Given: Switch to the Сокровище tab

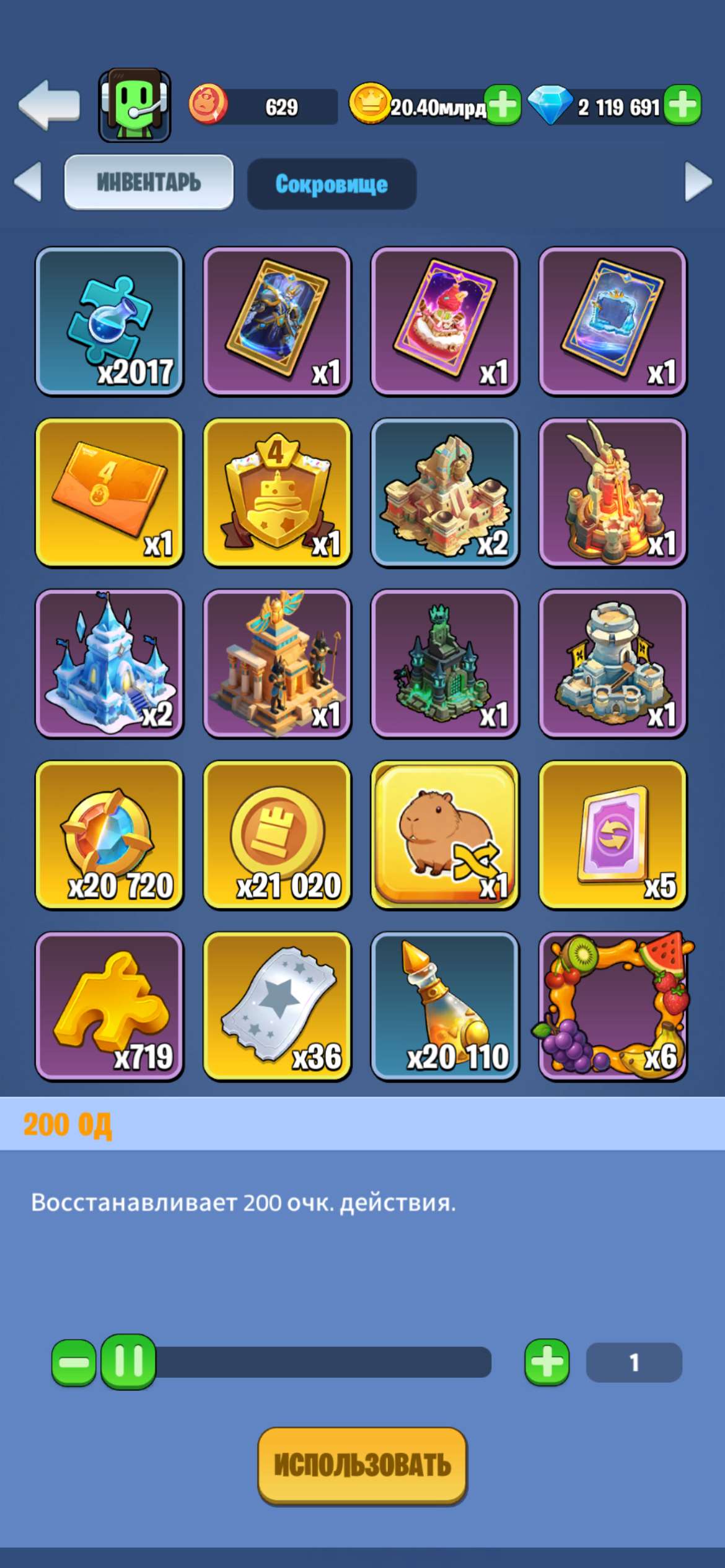Looking at the screenshot, I should [332, 182].
